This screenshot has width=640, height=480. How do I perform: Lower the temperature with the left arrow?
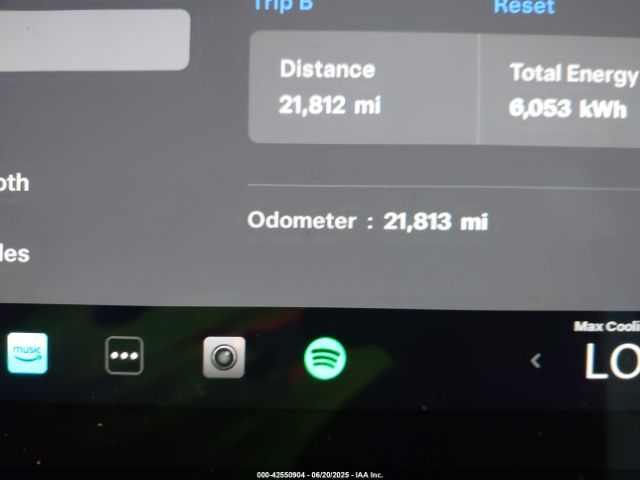pos(536,361)
